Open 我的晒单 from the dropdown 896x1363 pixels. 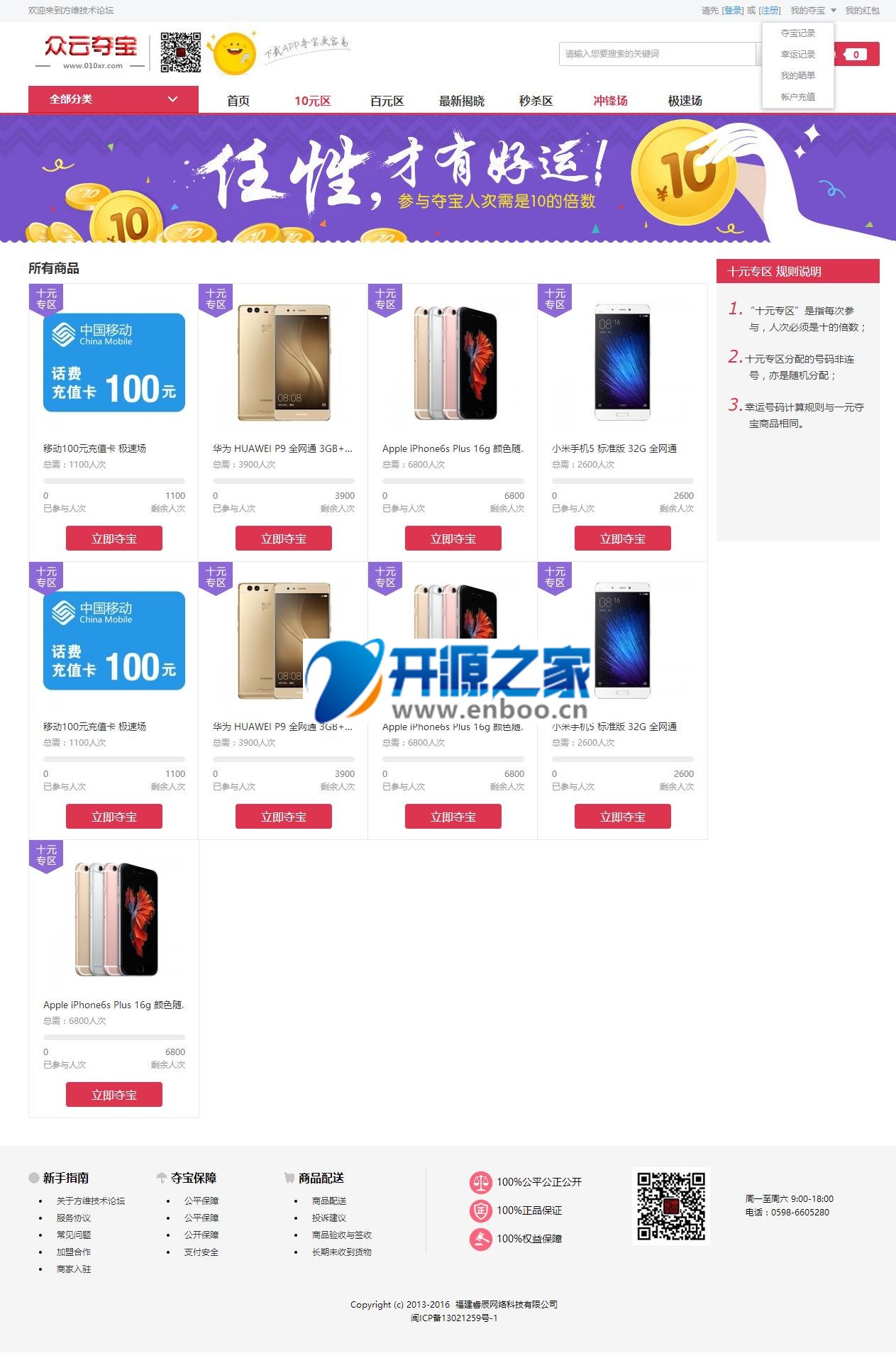[797, 76]
